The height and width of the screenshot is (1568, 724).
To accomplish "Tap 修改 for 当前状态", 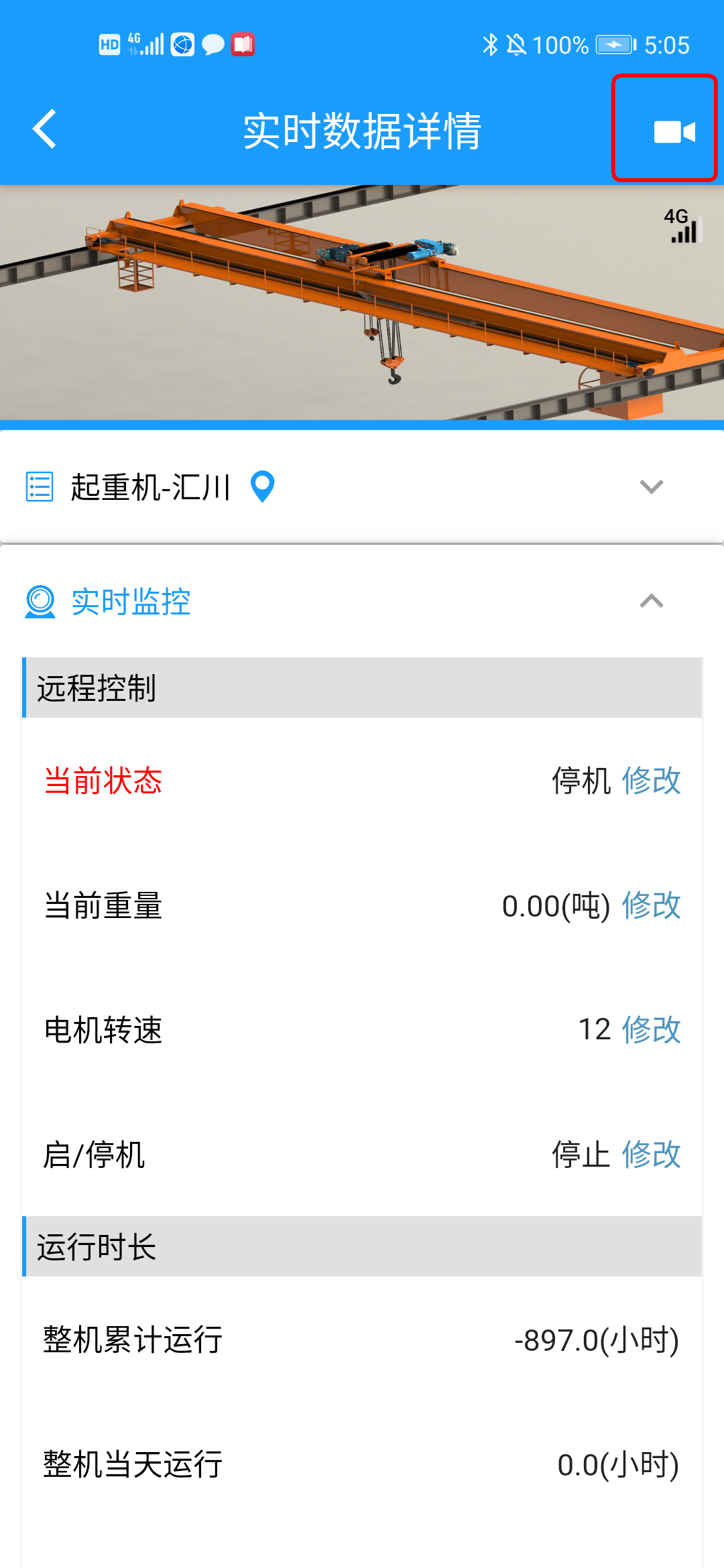I will point(651,781).
